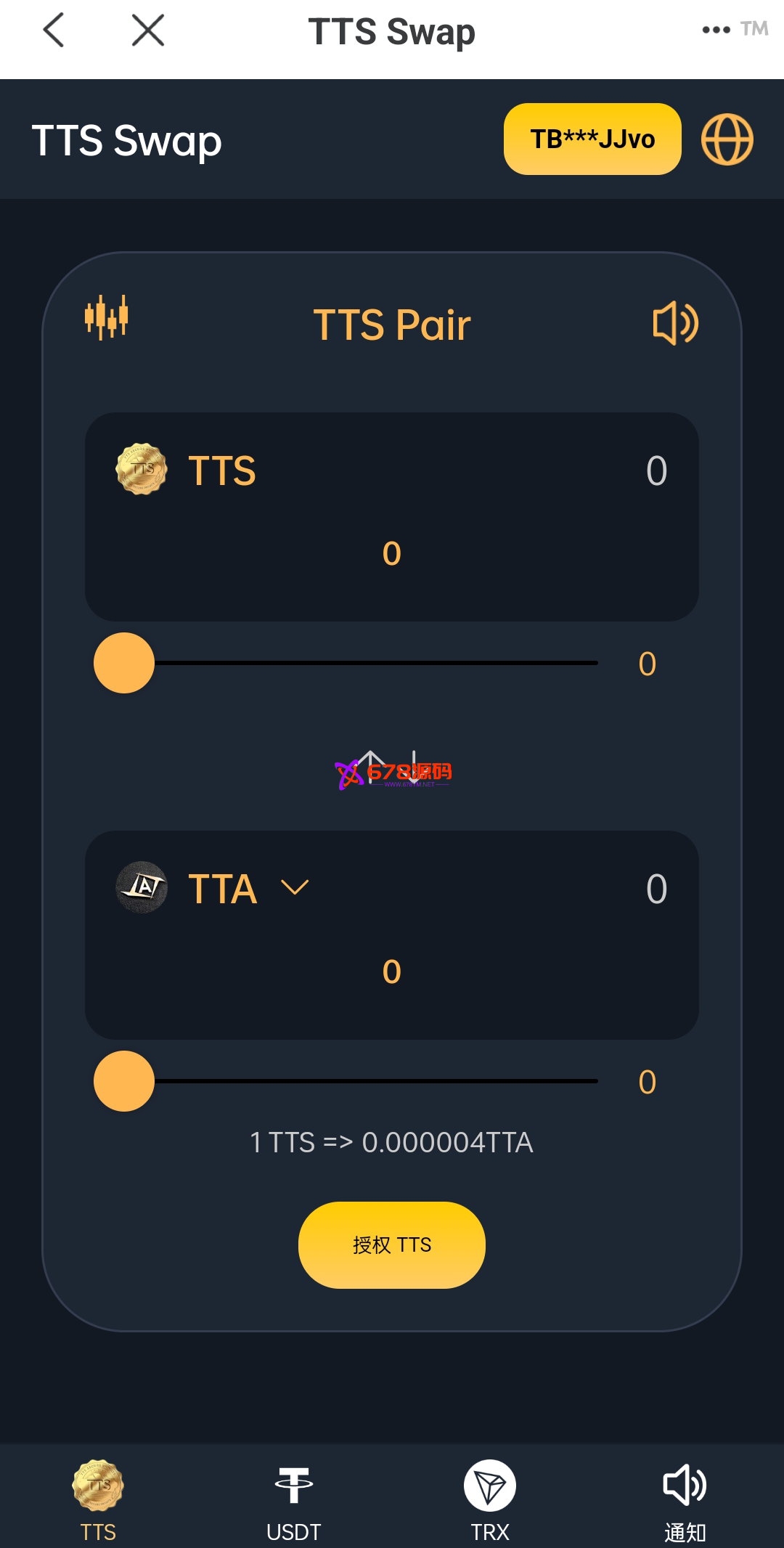The width and height of the screenshot is (784, 1548).
Task: Close the TTS Swap page
Action: [148, 30]
